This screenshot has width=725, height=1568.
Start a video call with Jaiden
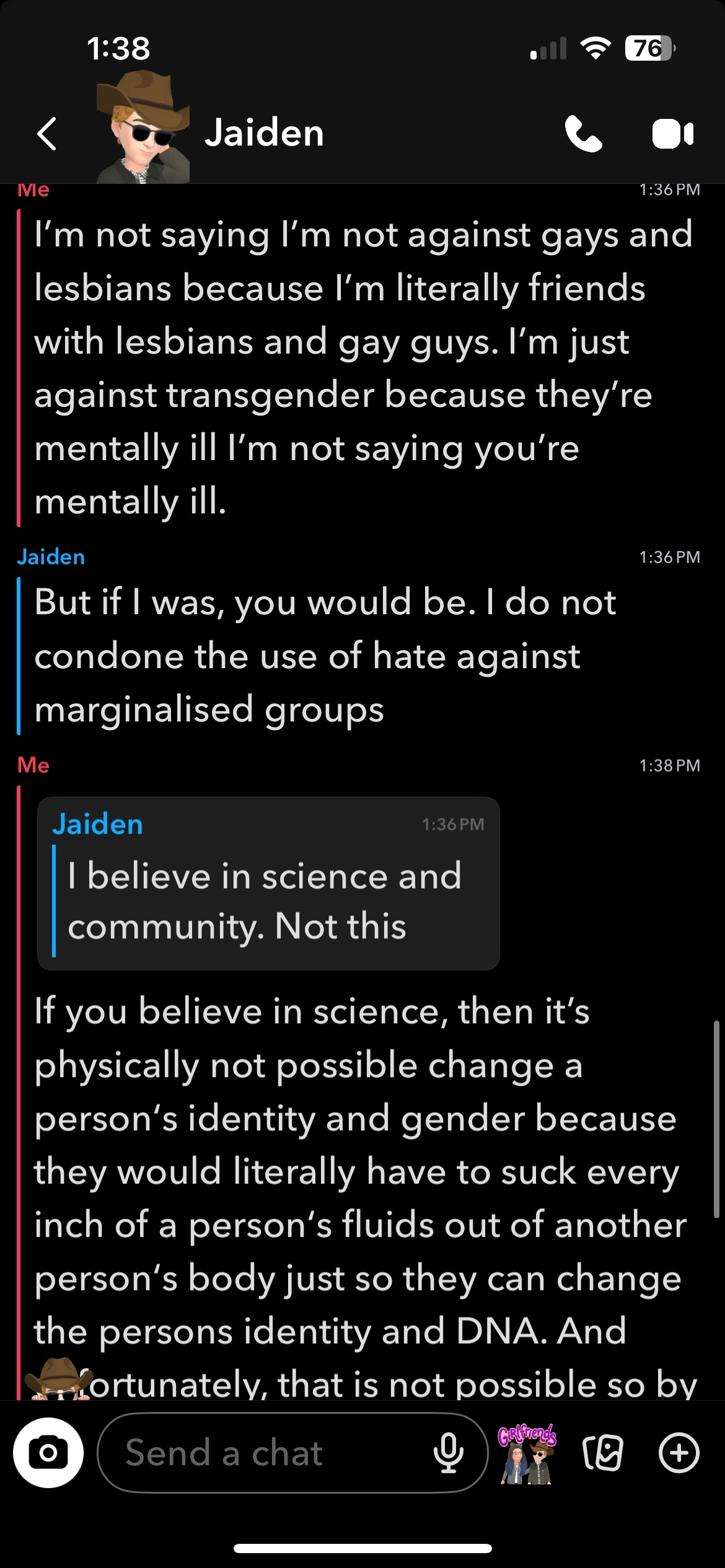click(x=672, y=134)
